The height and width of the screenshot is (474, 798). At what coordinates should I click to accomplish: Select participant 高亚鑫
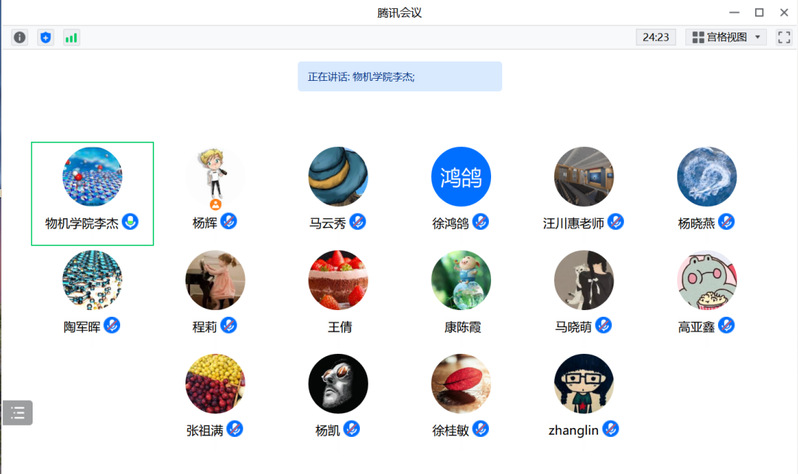pyautogui.click(x=707, y=280)
